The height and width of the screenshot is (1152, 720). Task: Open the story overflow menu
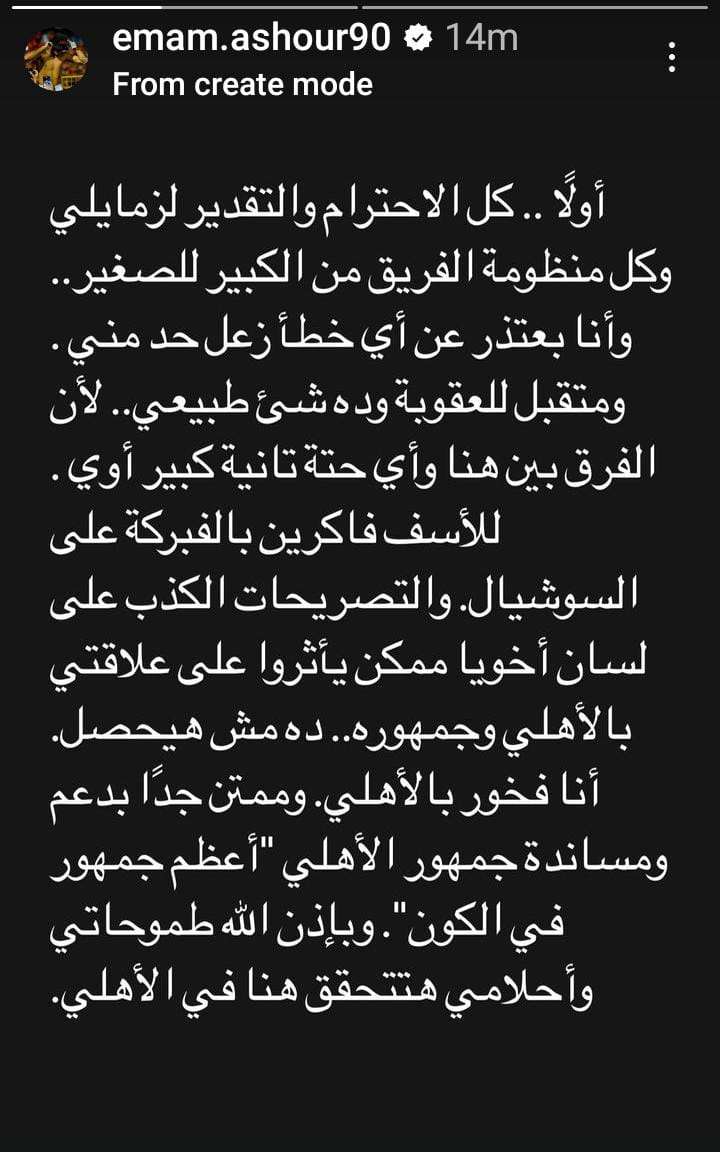pyautogui.click(x=673, y=57)
